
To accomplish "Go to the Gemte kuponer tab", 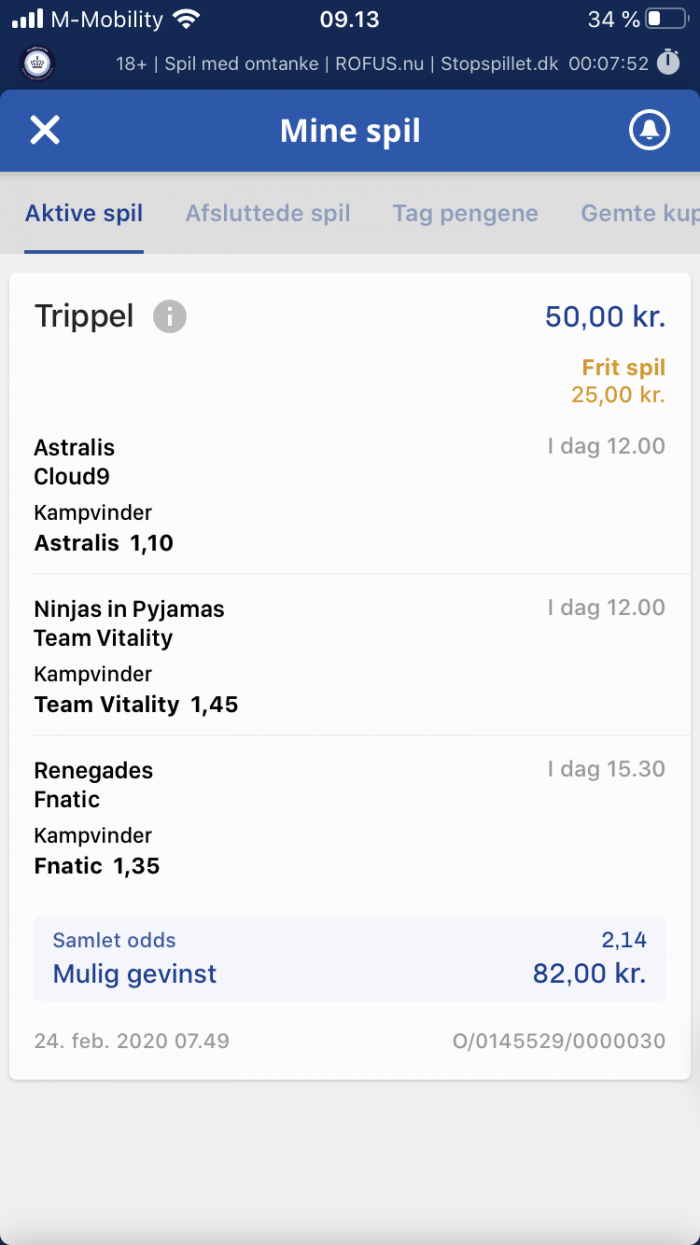I will click(x=640, y=213).
